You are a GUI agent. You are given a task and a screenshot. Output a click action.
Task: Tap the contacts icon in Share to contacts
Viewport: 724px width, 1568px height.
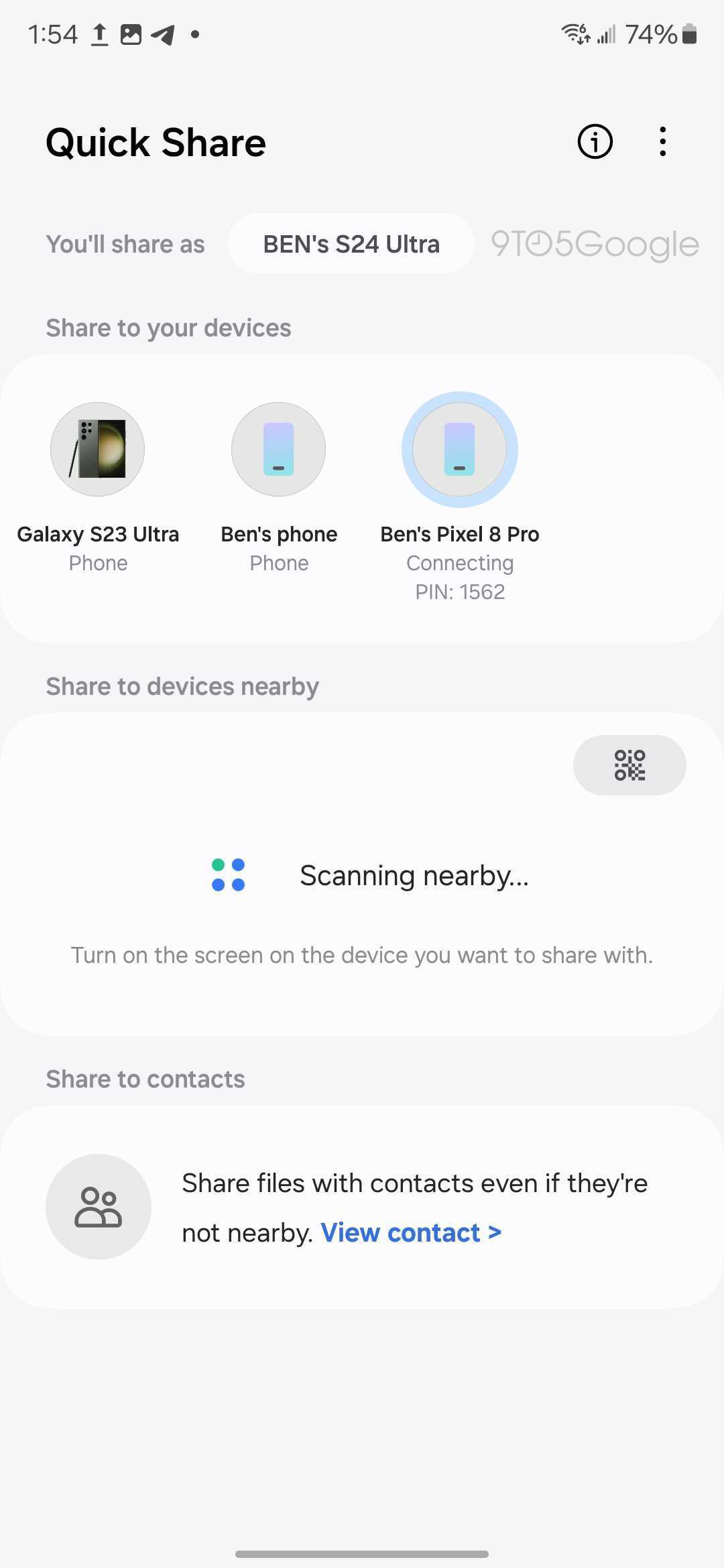98,1205
